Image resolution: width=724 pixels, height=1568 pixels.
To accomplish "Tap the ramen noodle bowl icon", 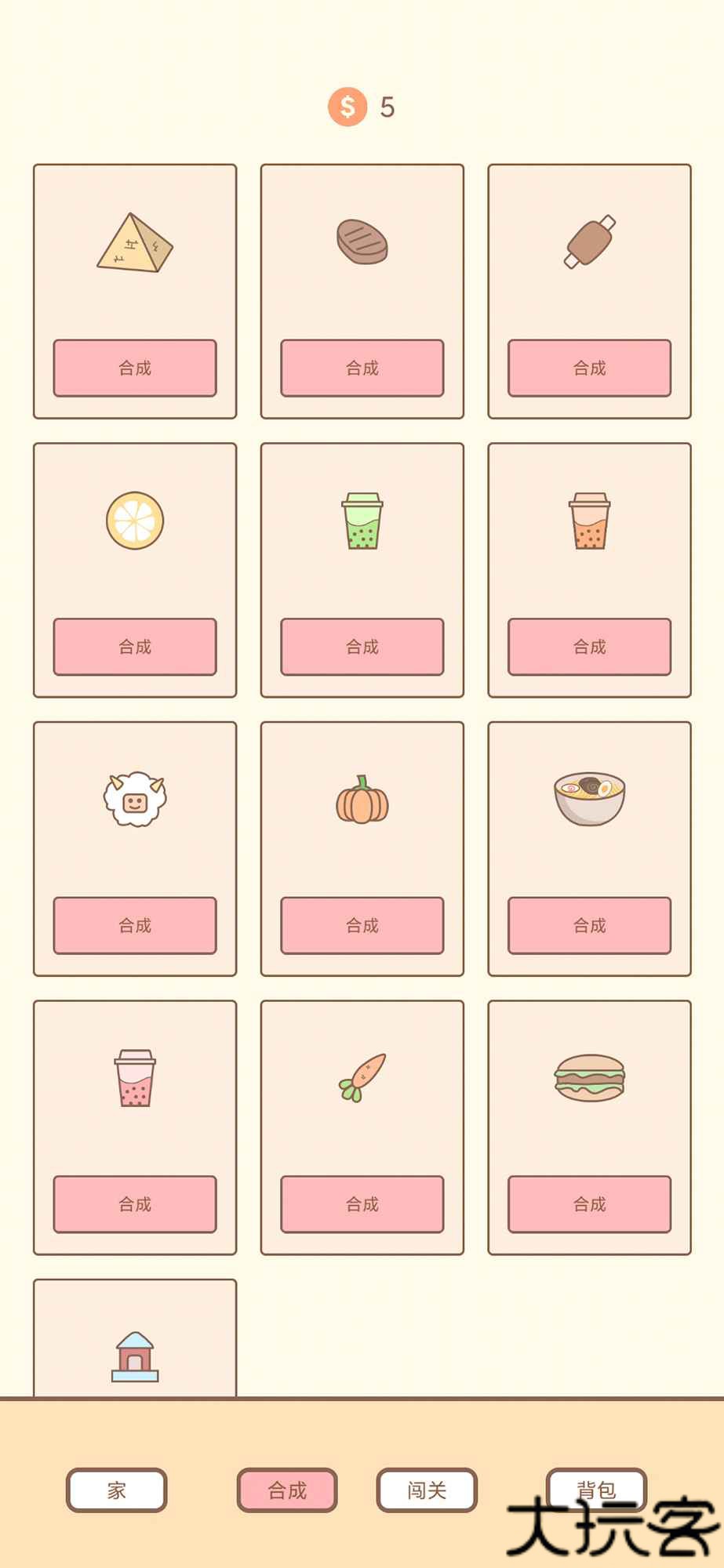I will (x=589, y=796).
